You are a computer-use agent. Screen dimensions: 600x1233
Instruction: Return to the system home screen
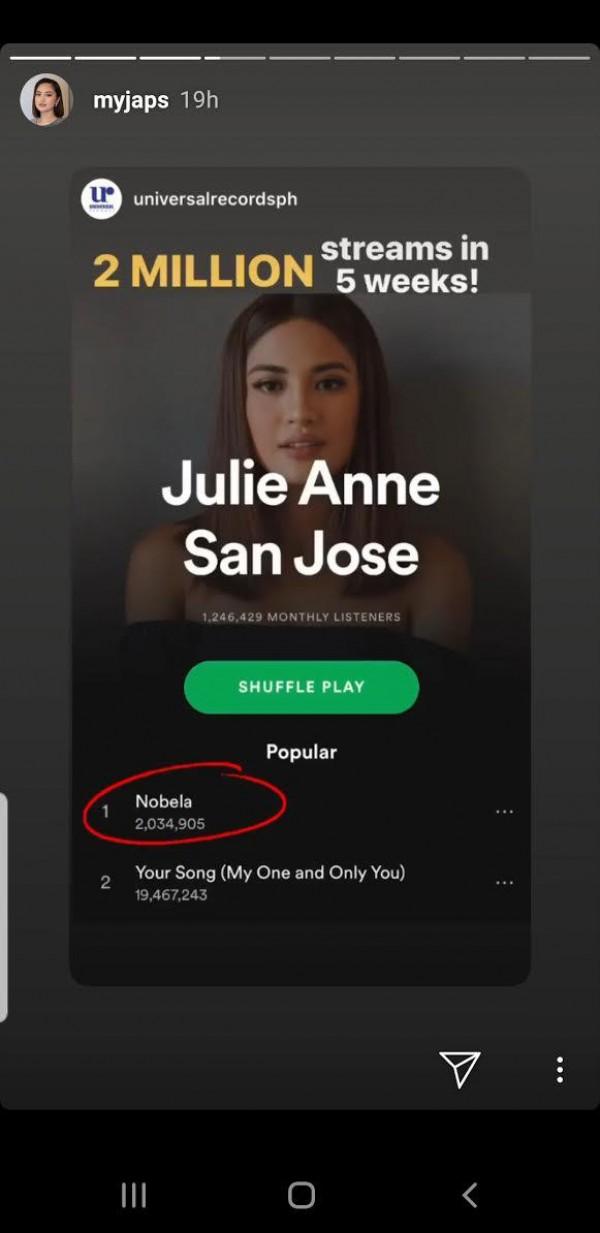(301, 1194)
